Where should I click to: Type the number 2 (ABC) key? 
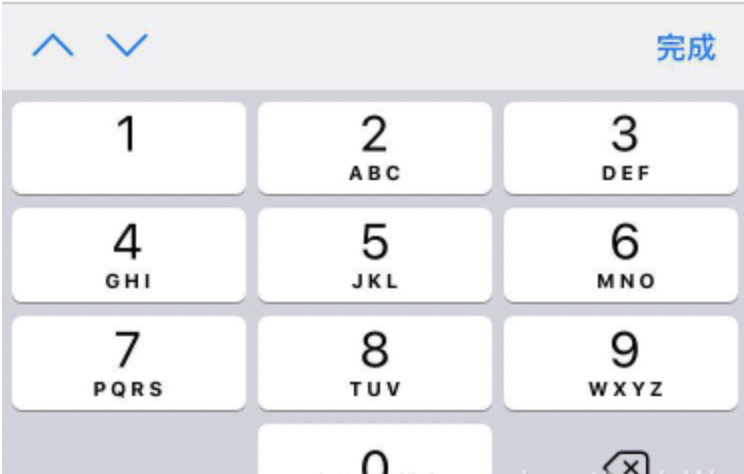[374, 147]
